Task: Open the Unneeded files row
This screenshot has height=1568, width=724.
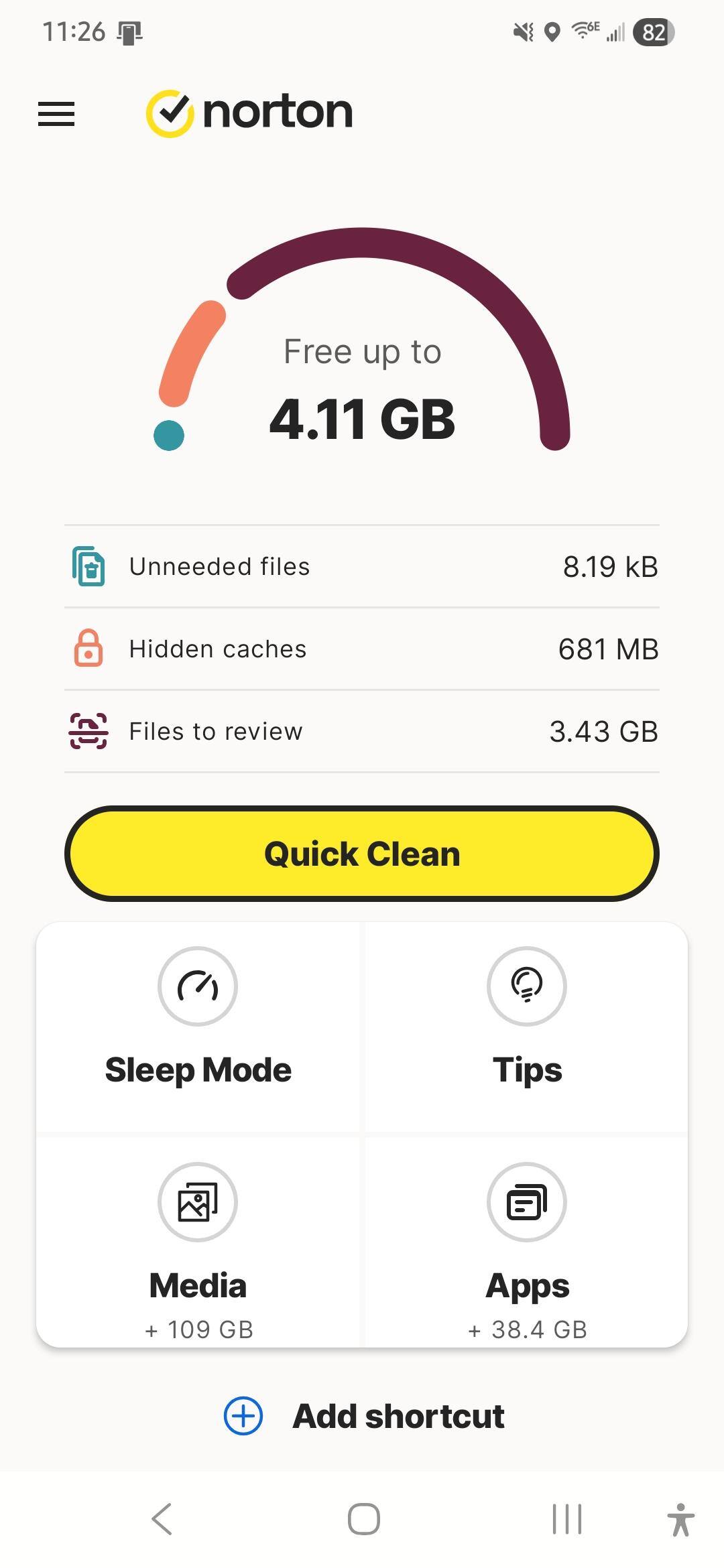Action: (x=362, y=567)
